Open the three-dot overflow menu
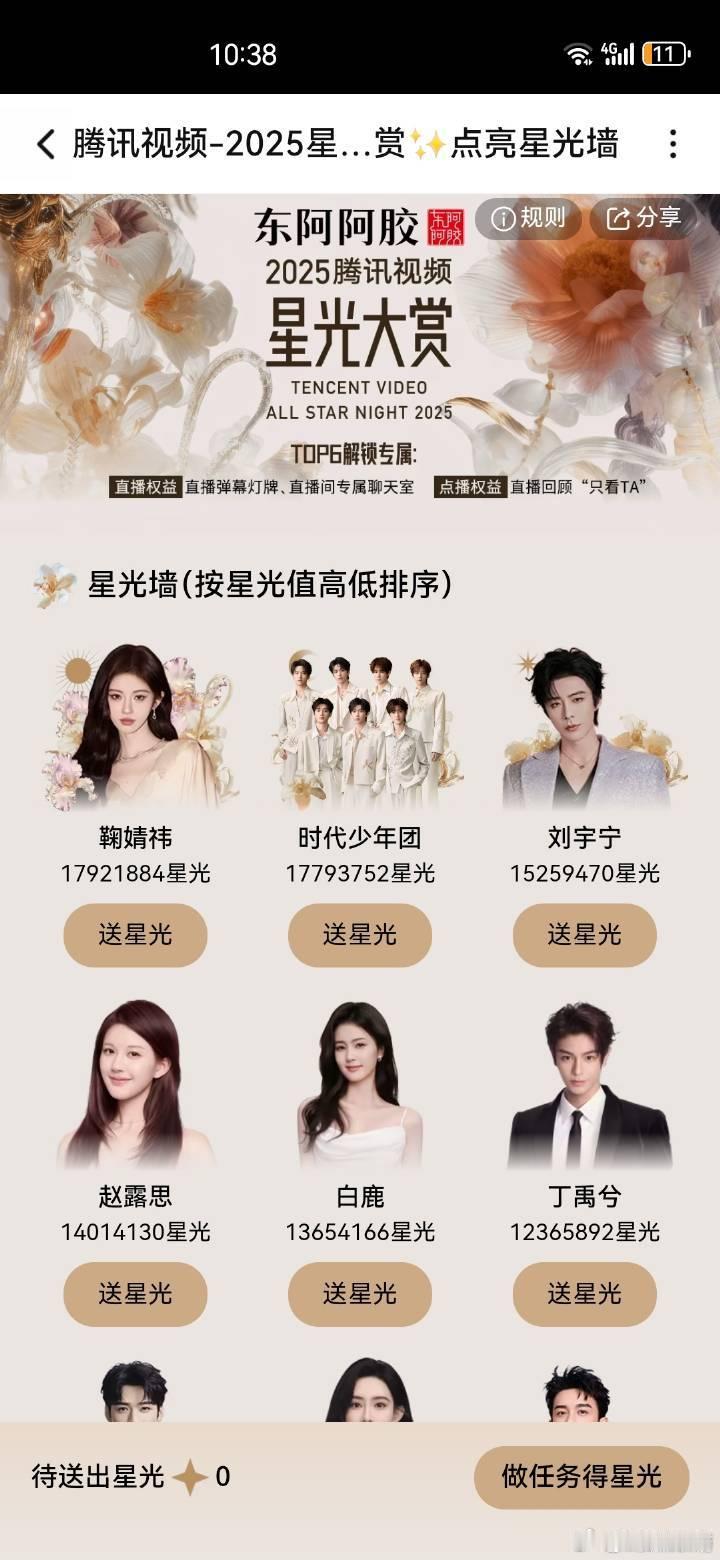The width and height of the screenshot is (720, 1560). pyautogui.click(x=673, y=145)
